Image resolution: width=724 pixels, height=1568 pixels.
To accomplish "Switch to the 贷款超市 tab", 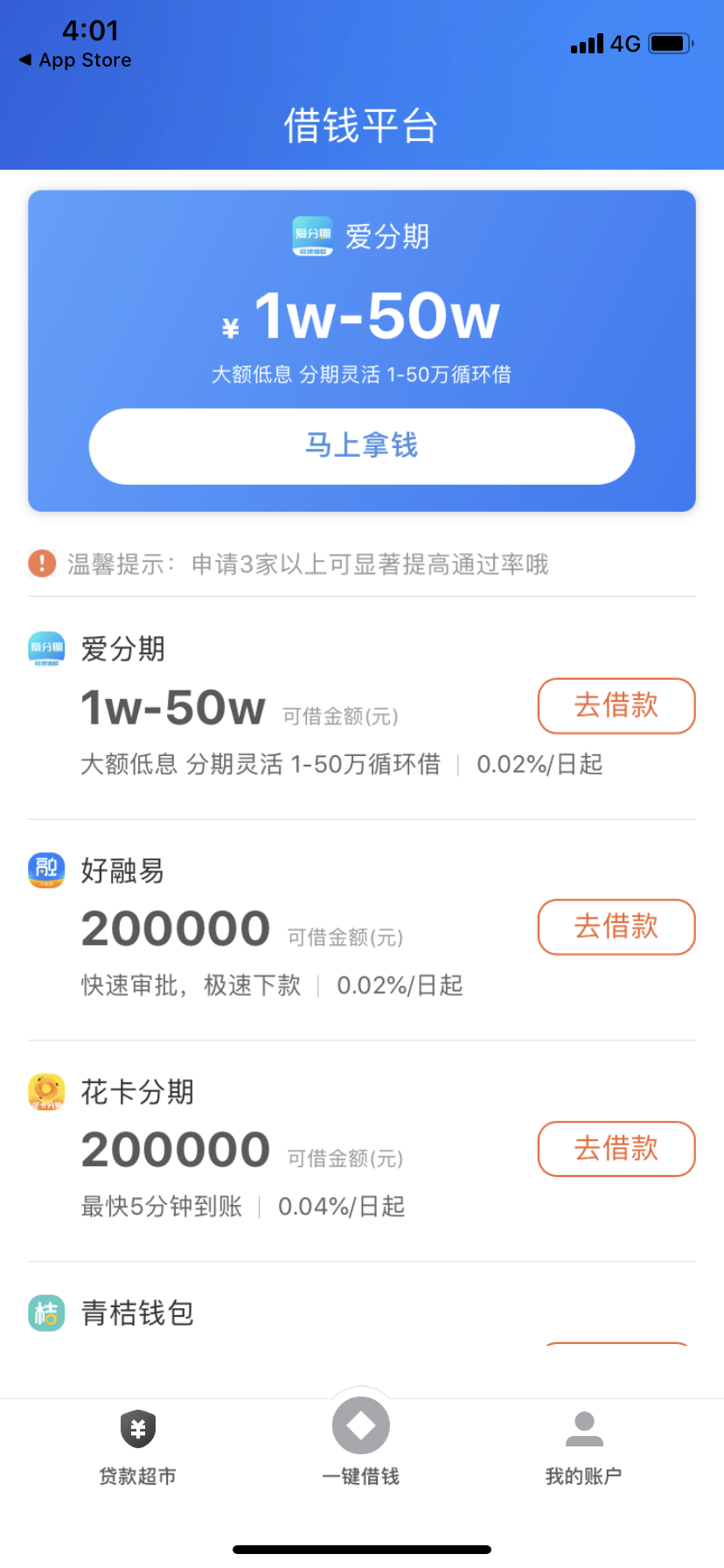I will coord(137,1444).
